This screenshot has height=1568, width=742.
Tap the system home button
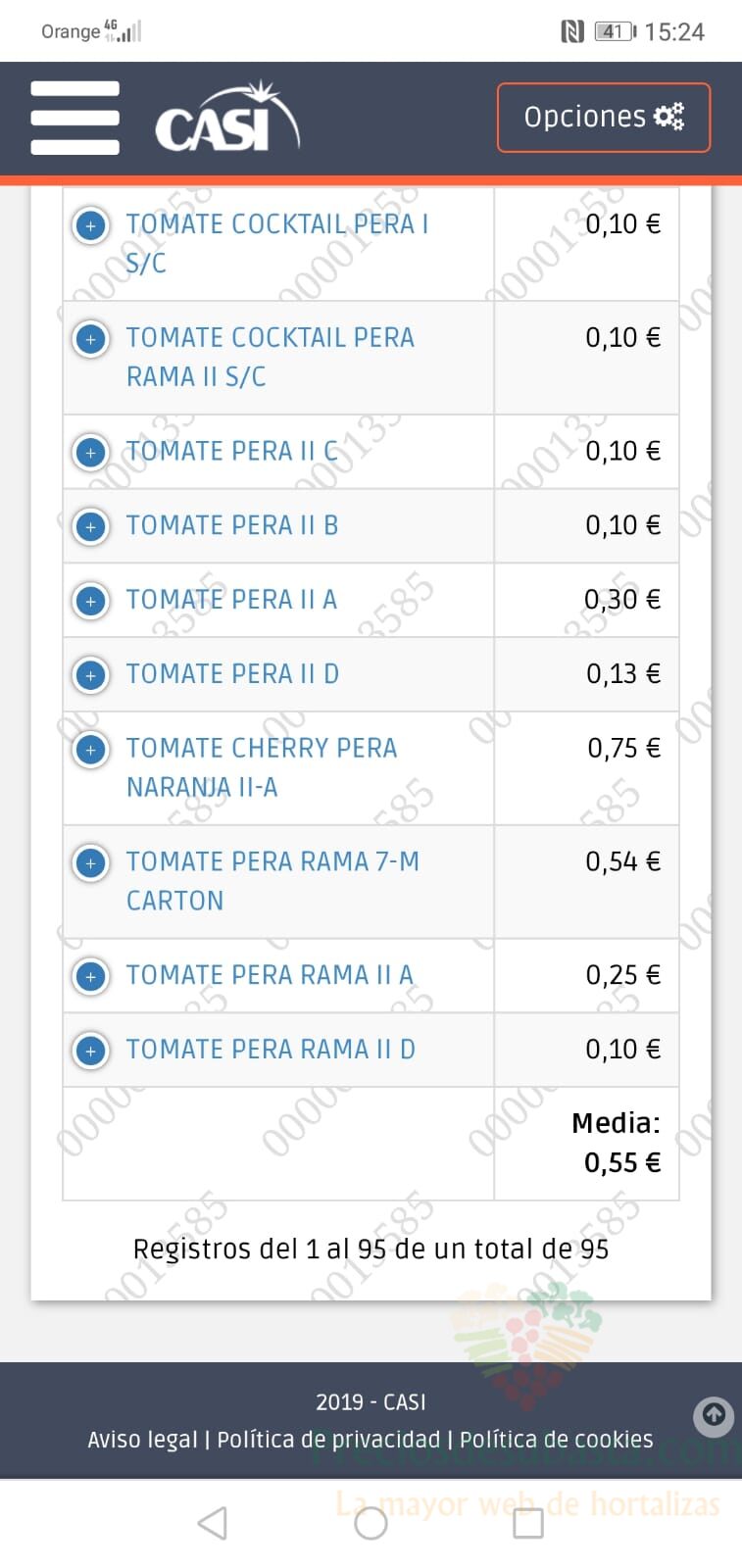point(371,1523)
